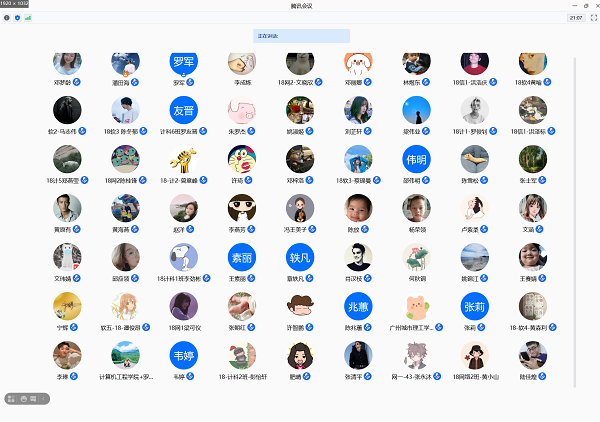Open 肥晴's participant tile
The image size is (600, 422).
[300, 354]
